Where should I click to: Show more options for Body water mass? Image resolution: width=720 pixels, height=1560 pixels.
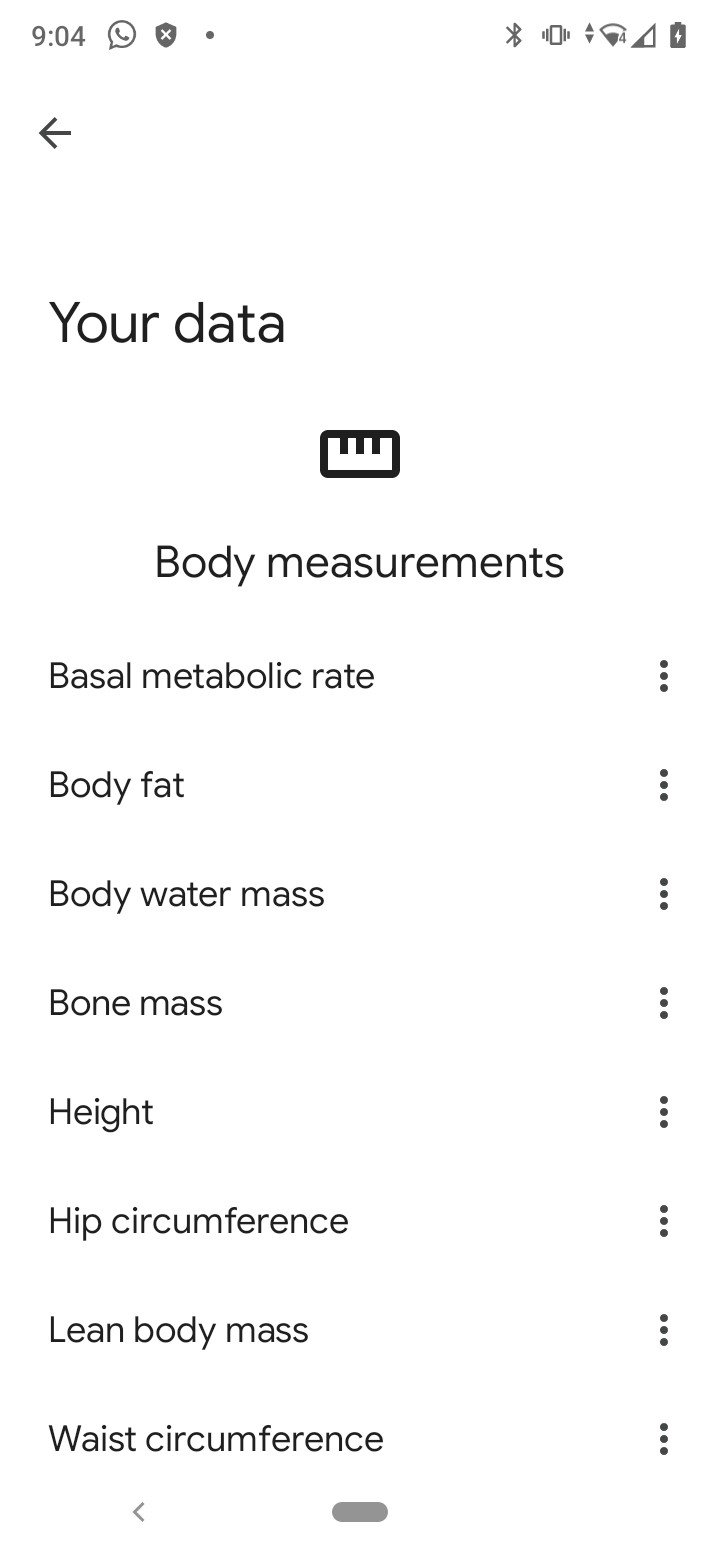click(x=663, y=894)
